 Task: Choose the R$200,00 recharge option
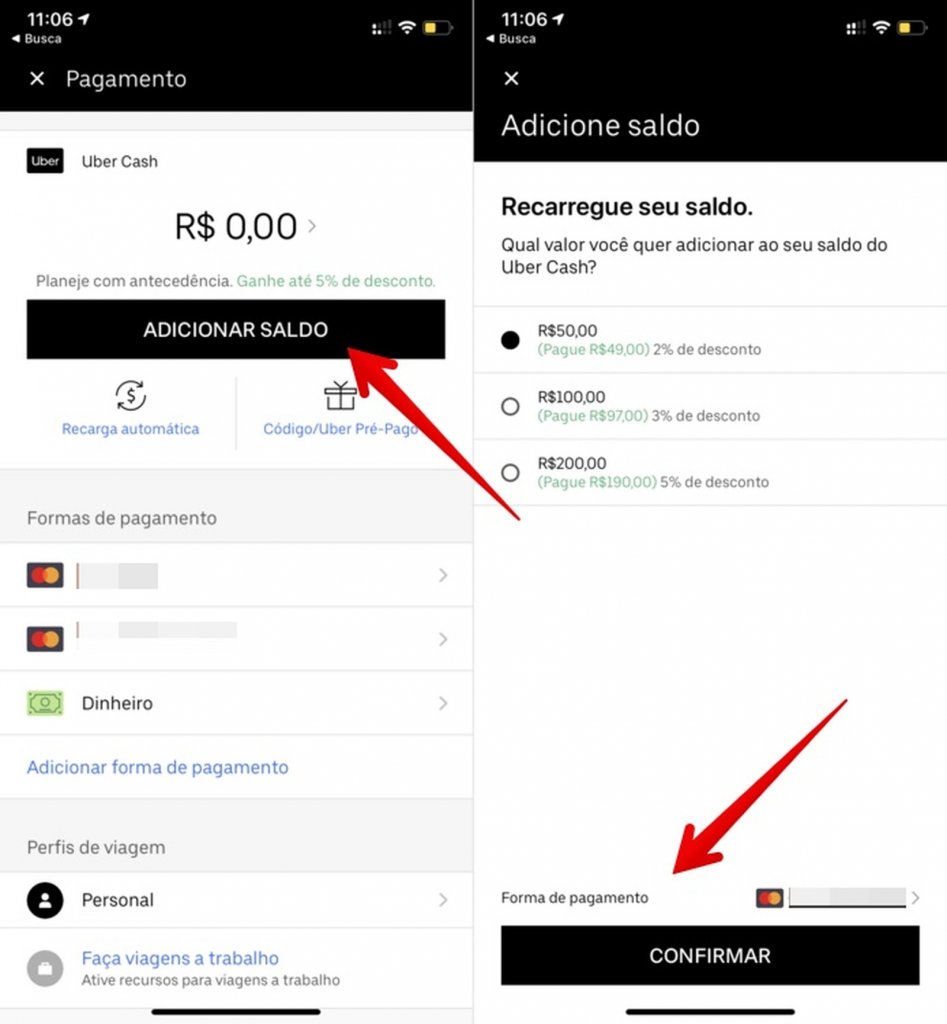point(511,472)
